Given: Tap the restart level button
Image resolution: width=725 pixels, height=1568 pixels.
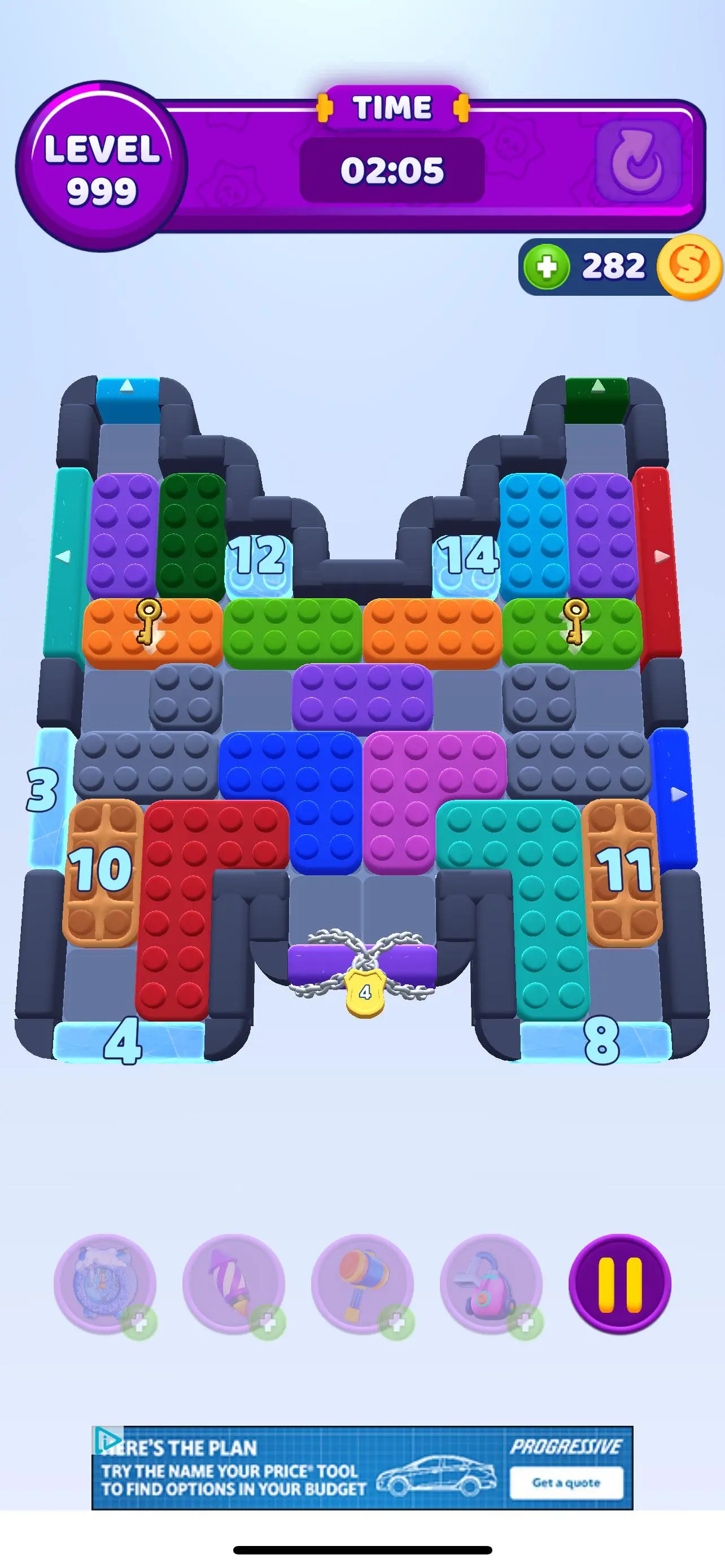Looking at the screenshot, I should (x=637, y=162).
